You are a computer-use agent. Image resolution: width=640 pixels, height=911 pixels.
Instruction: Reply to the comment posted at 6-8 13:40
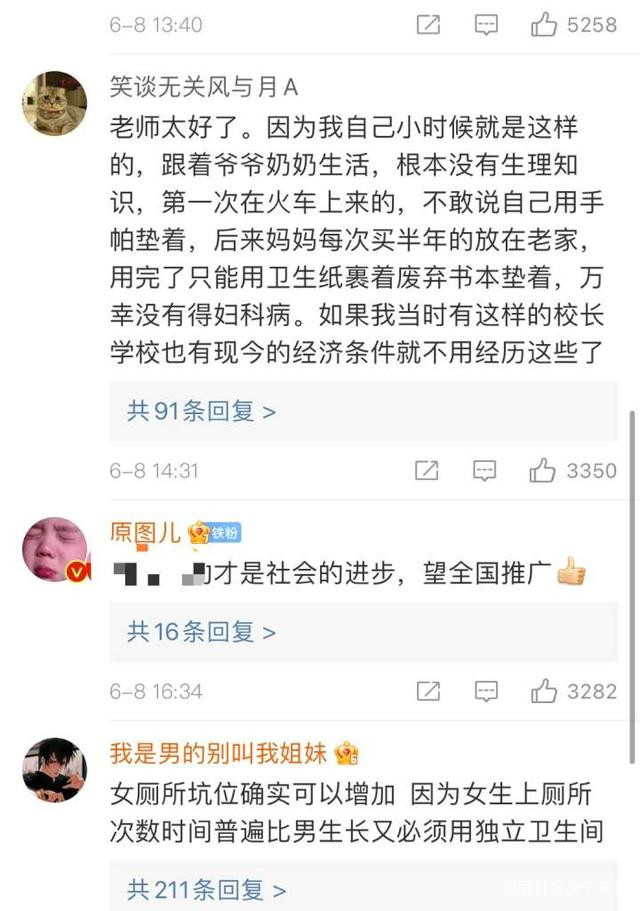[x=486, y=25]
